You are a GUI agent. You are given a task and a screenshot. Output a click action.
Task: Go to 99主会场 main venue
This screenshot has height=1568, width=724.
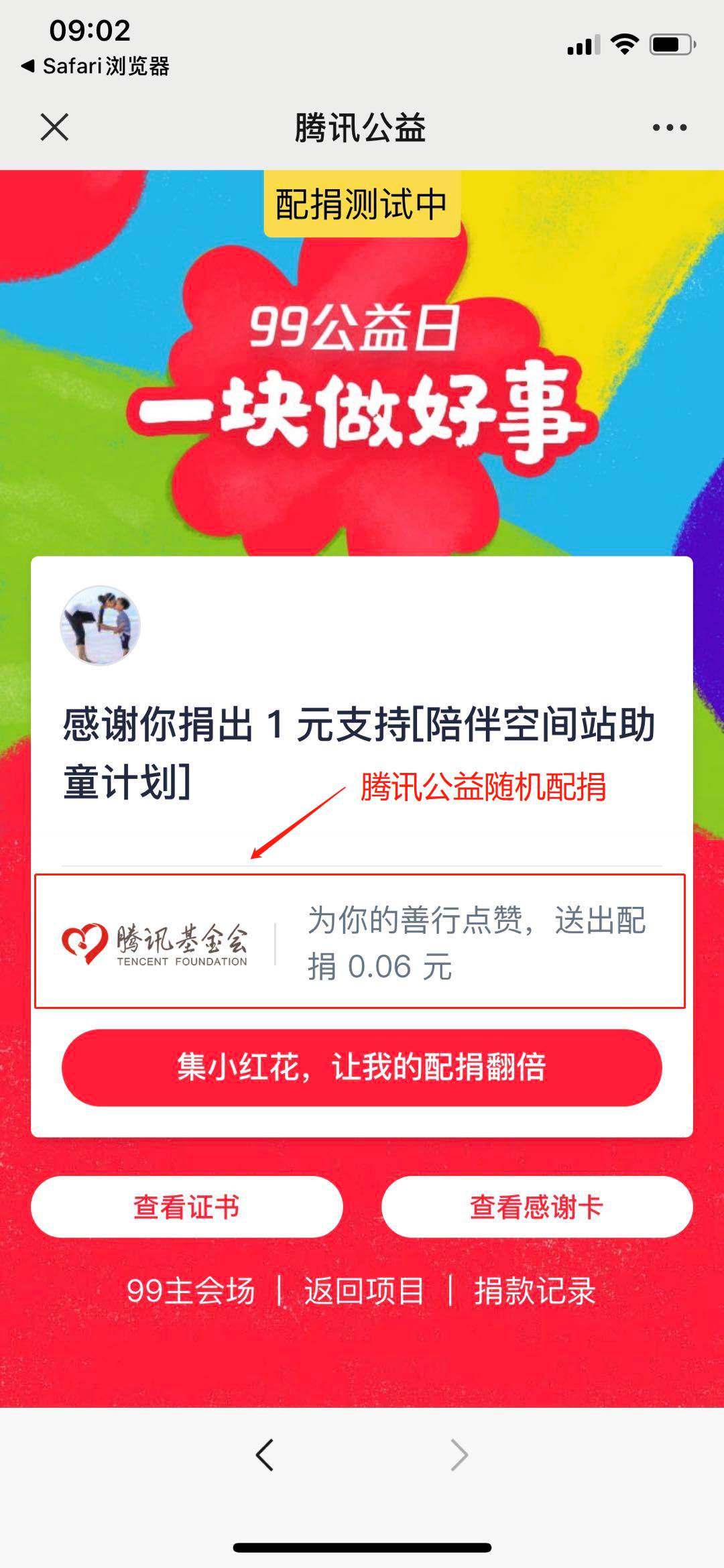click(191, 1290)
